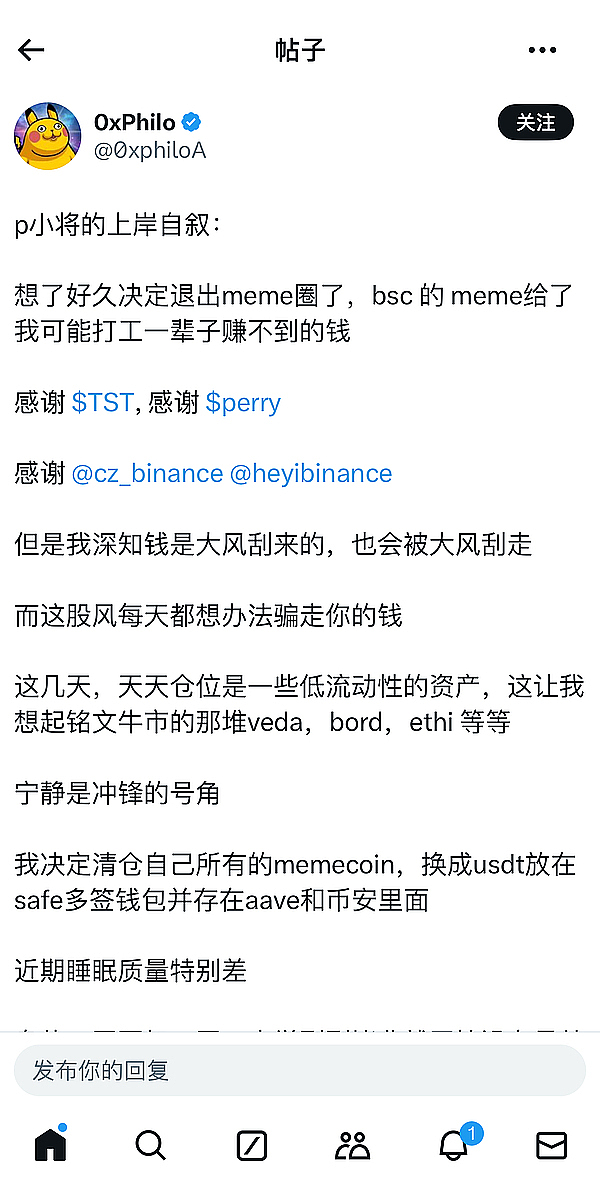
Task: Open the $perry cashtag link
Action: coord(243,403)
